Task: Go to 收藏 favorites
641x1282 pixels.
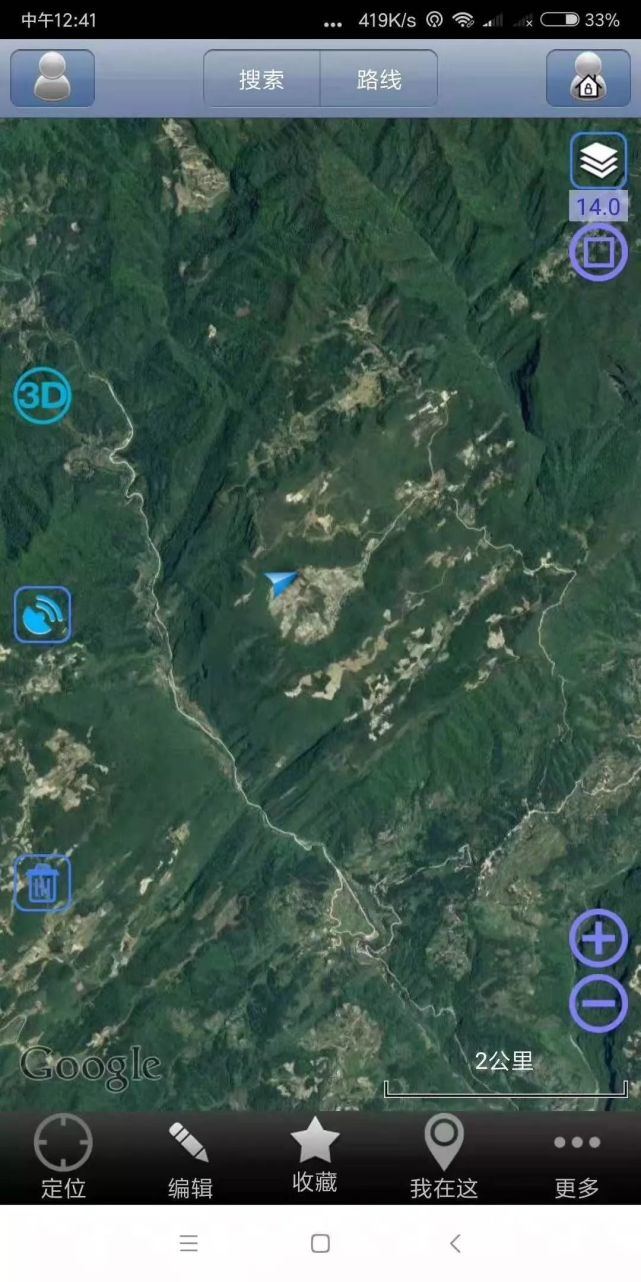Action: tap(314, 1157)
